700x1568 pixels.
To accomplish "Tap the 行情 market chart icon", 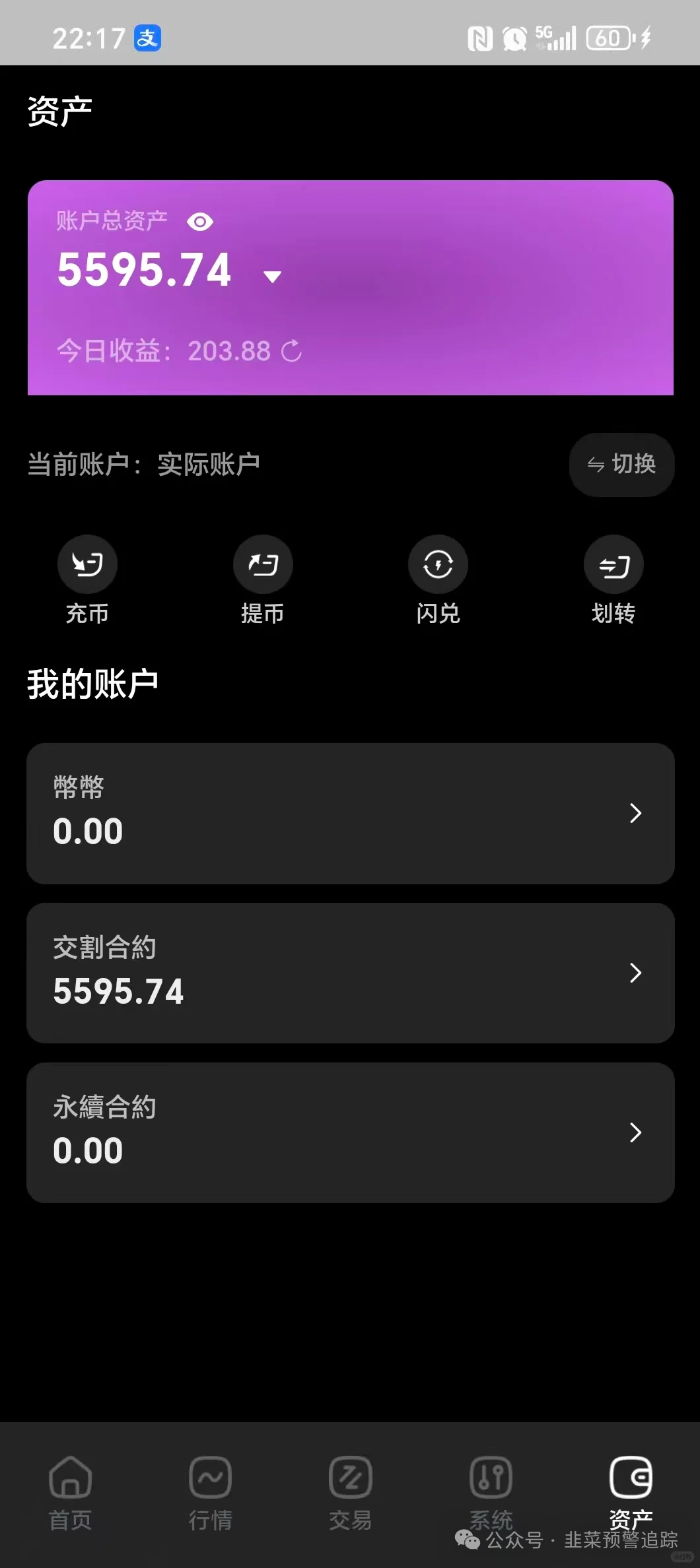I will click(x=210, y=1478).
